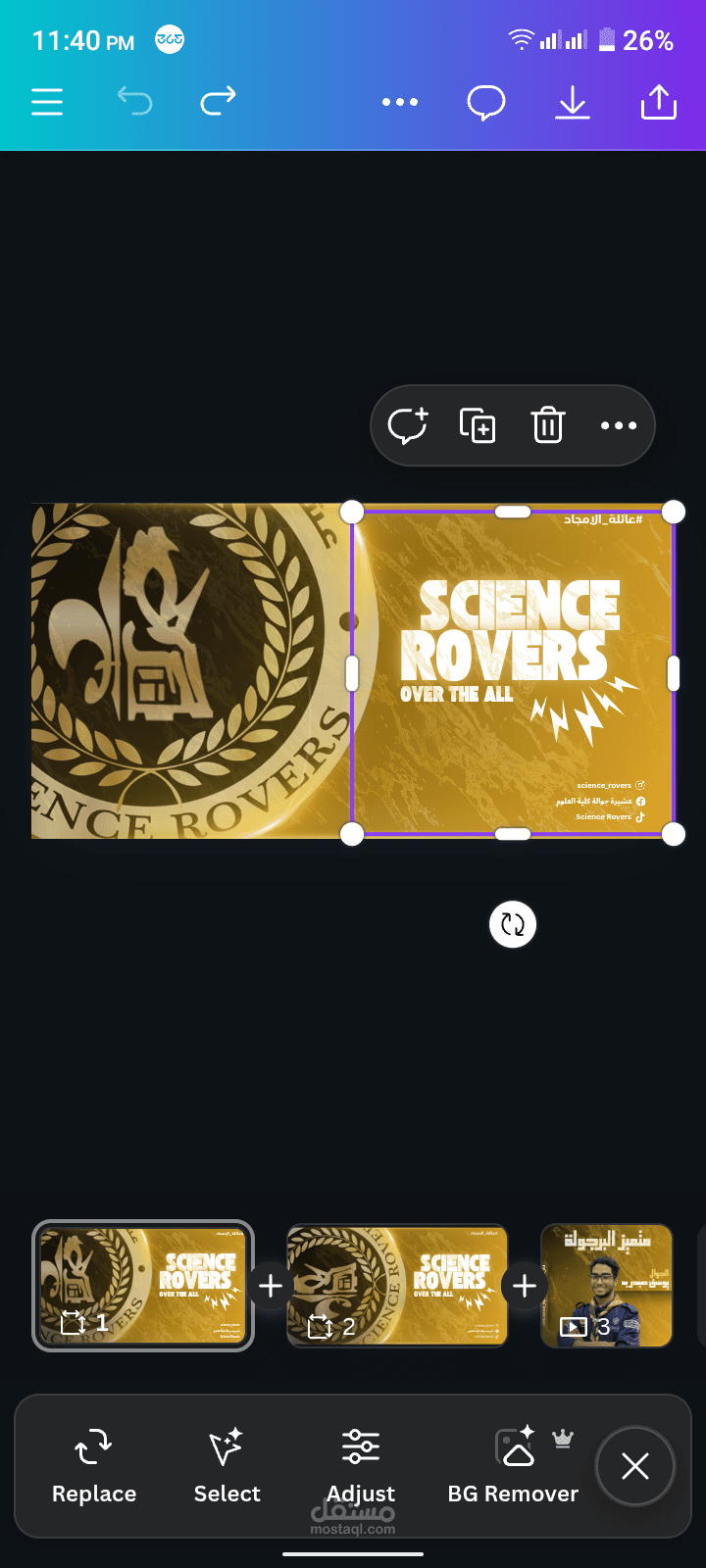Screen dimensions: 706x1568
Task: Undo the last edit
Action: click(134, 100)
